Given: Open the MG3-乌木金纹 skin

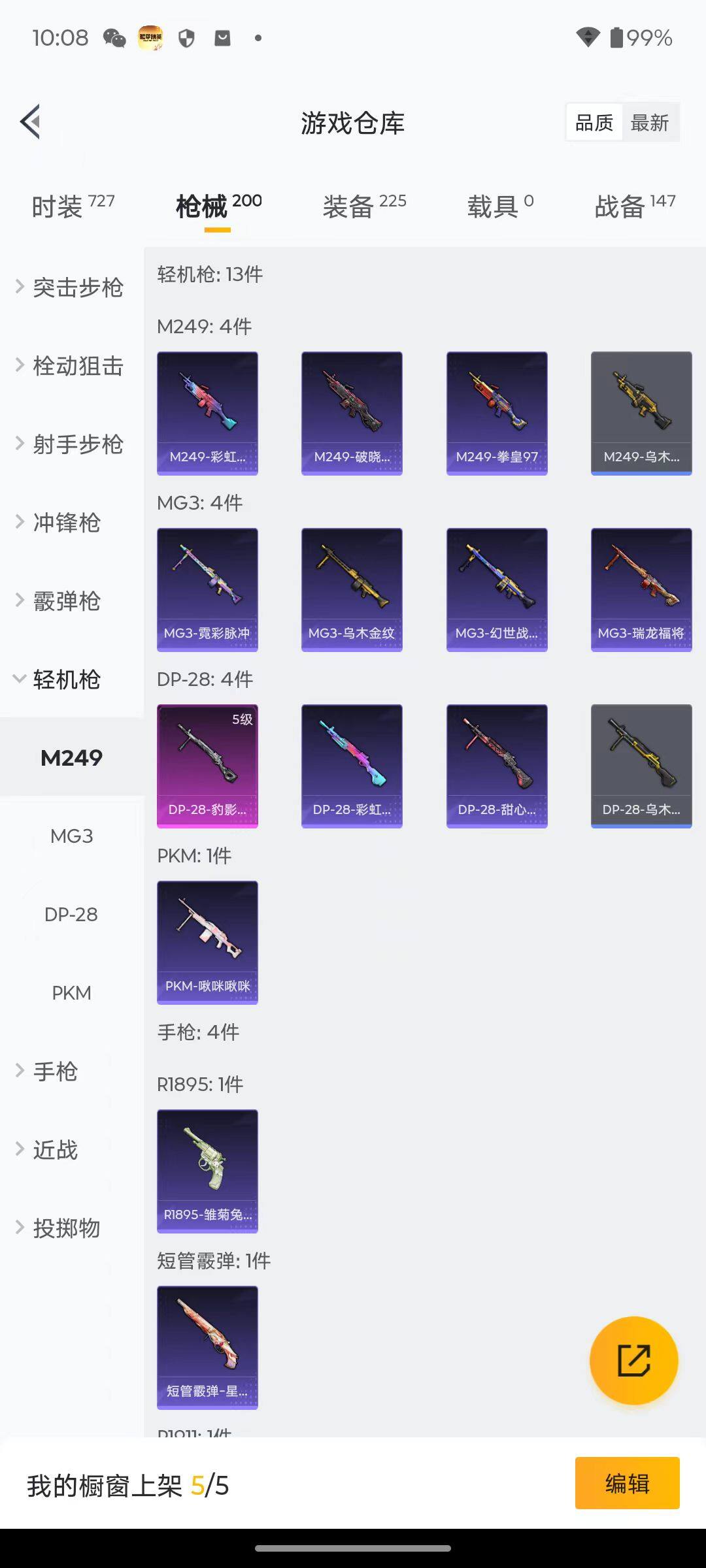Looking at the screenshot, I should pos(352,589).
